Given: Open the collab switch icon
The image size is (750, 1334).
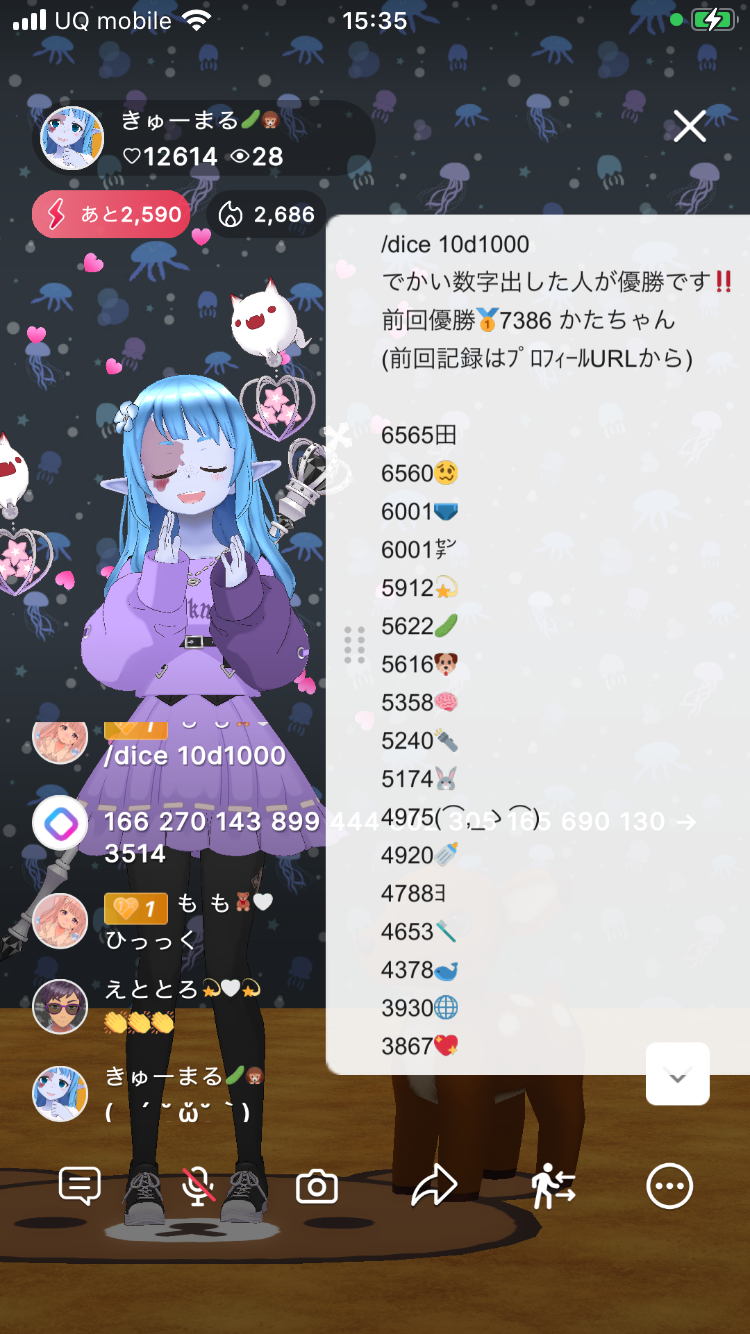Looking at the screenshot, I should click(553, 1187).
